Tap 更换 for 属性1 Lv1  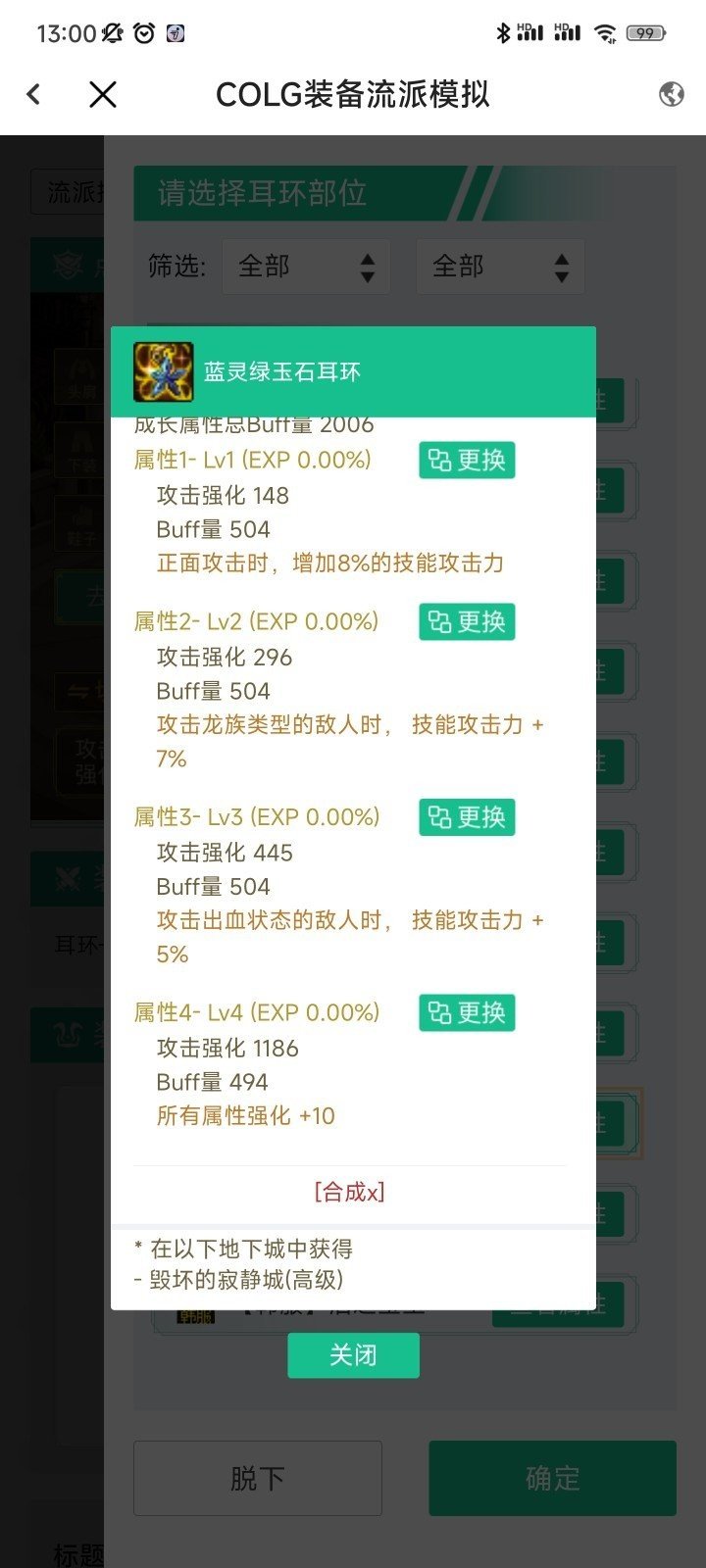(467, 460)
